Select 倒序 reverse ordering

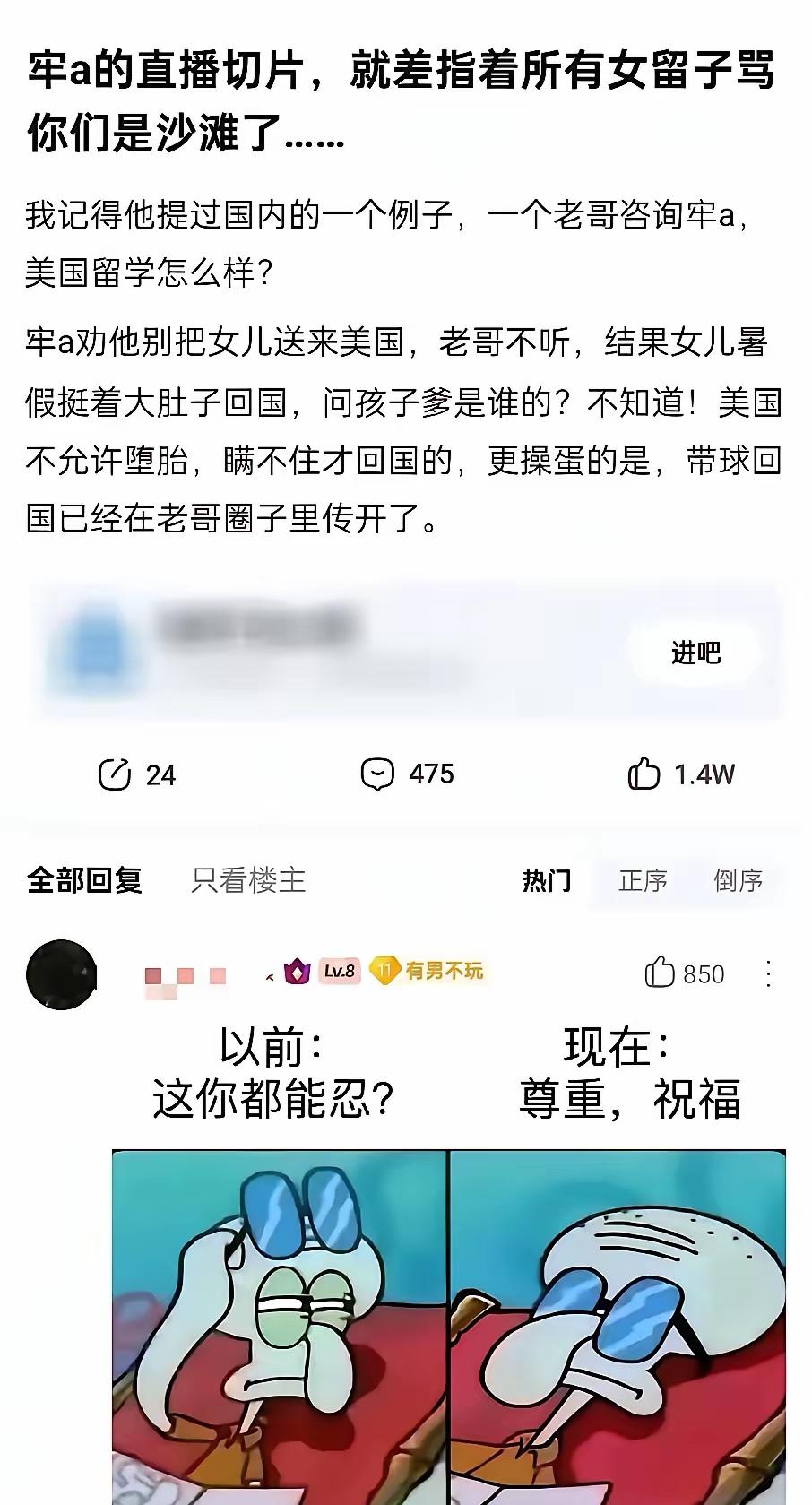pos(739,882)
